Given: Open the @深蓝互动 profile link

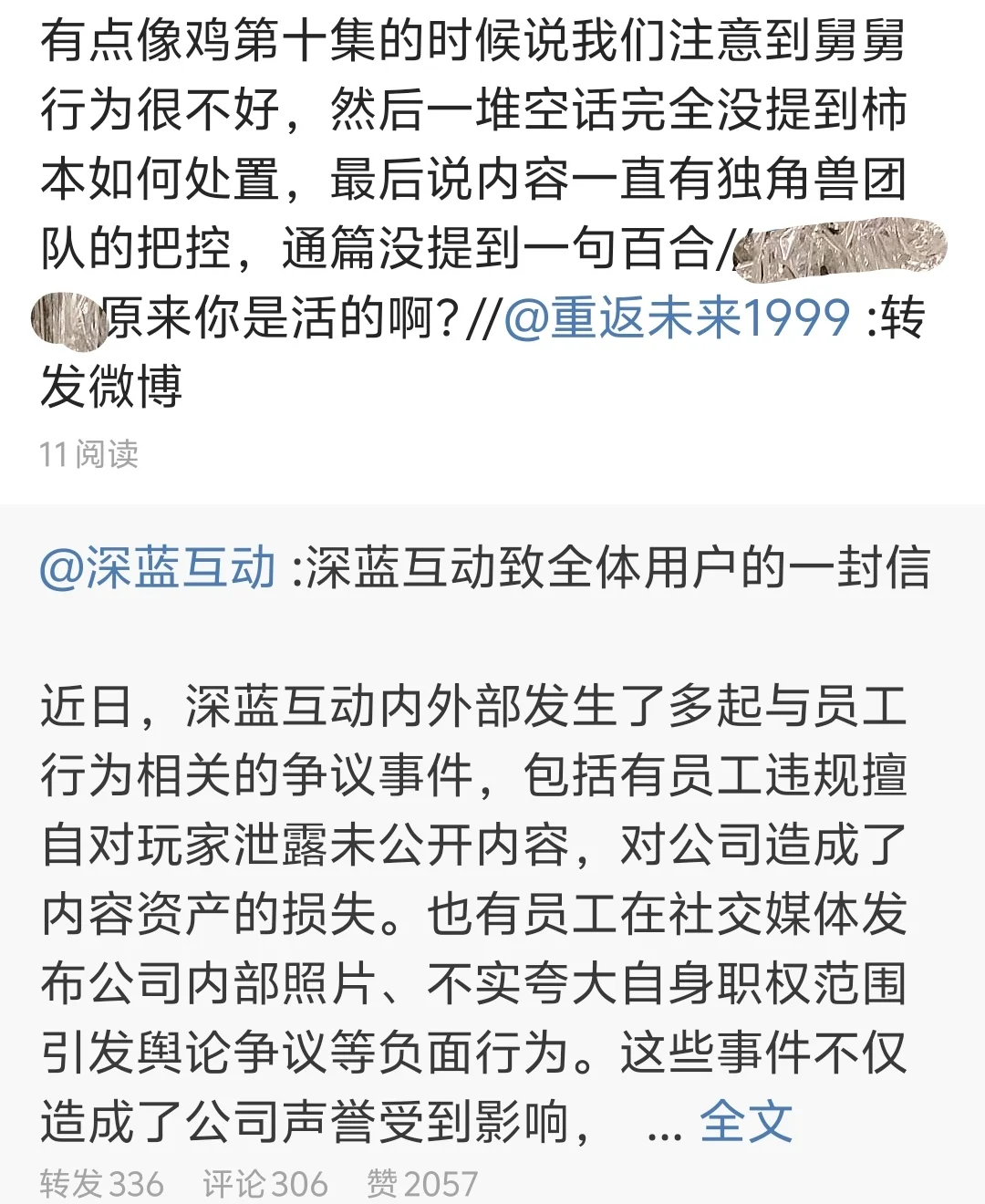Looking at the screenshot, I should 158,567.
